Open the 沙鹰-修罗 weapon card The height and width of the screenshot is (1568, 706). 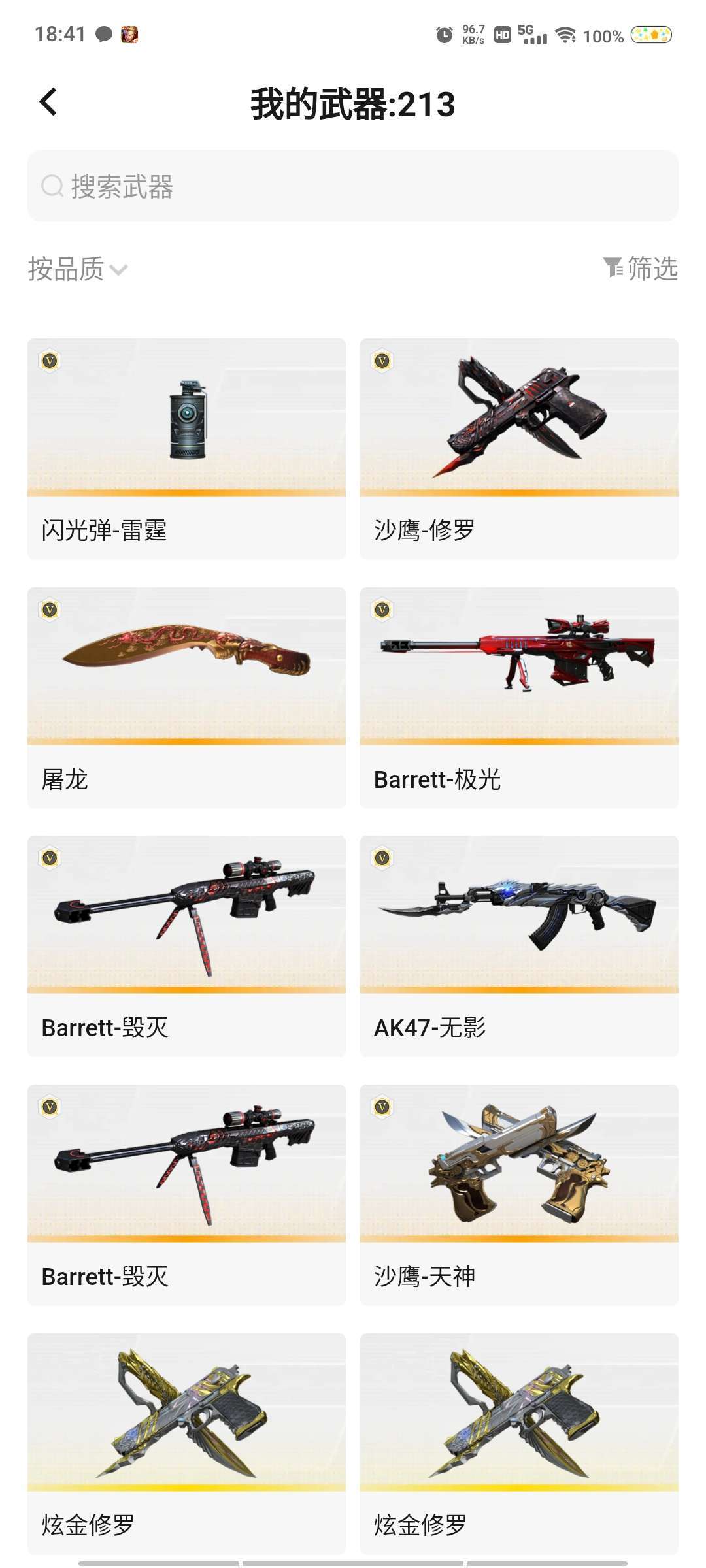point(519,448)
